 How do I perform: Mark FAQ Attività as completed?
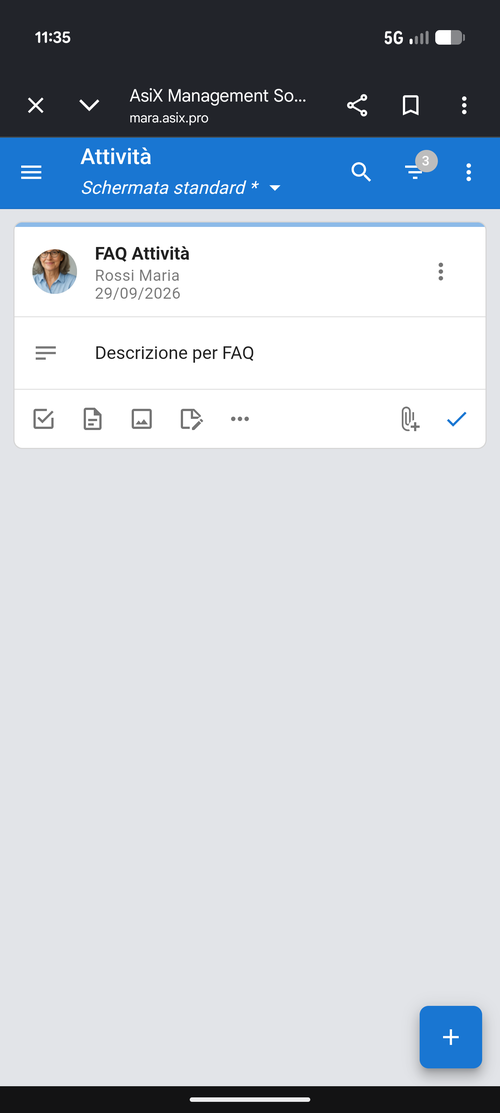click(456, 419)
